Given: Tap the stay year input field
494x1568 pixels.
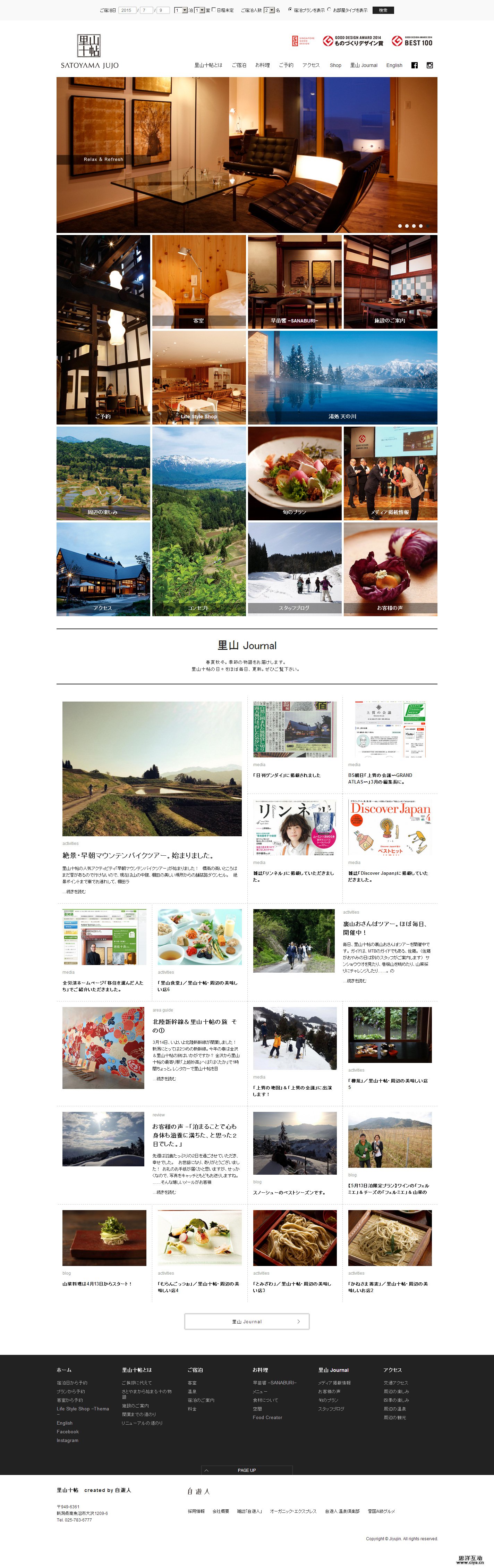Looking at the screenshot, I should [x=127, y=10].
